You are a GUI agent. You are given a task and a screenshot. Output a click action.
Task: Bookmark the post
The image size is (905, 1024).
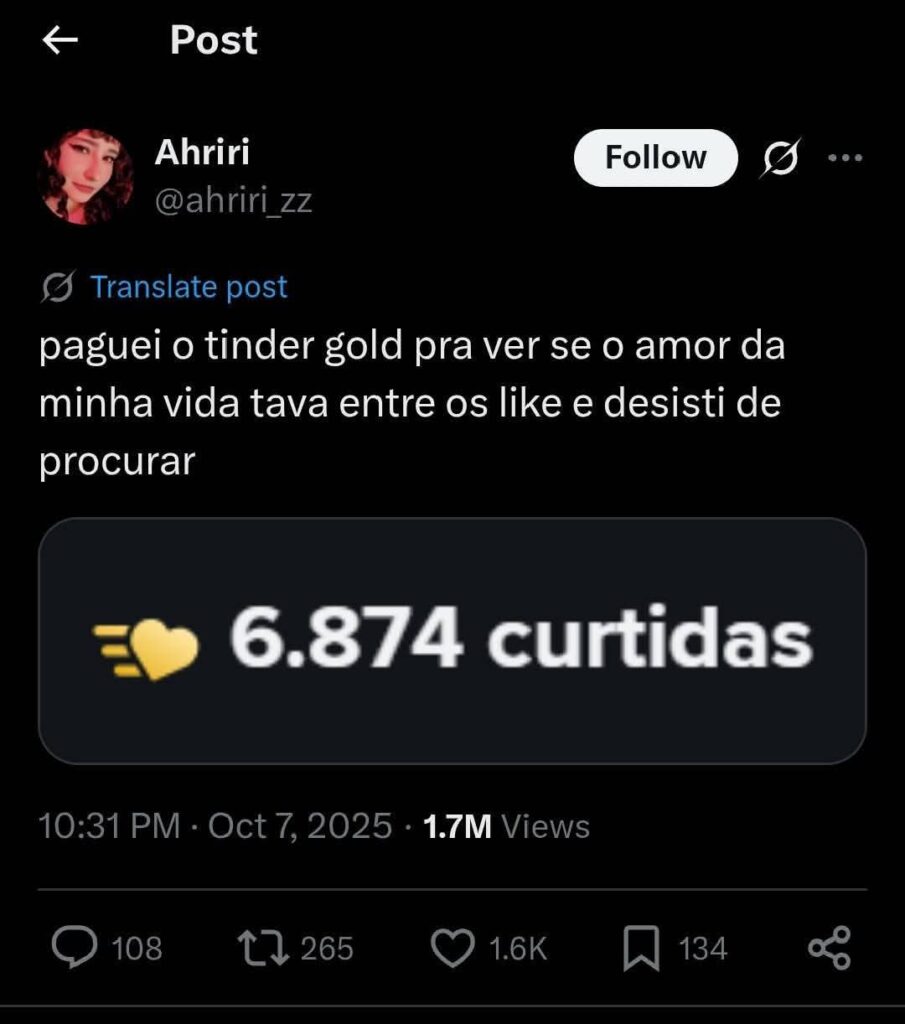click(641, 948)
